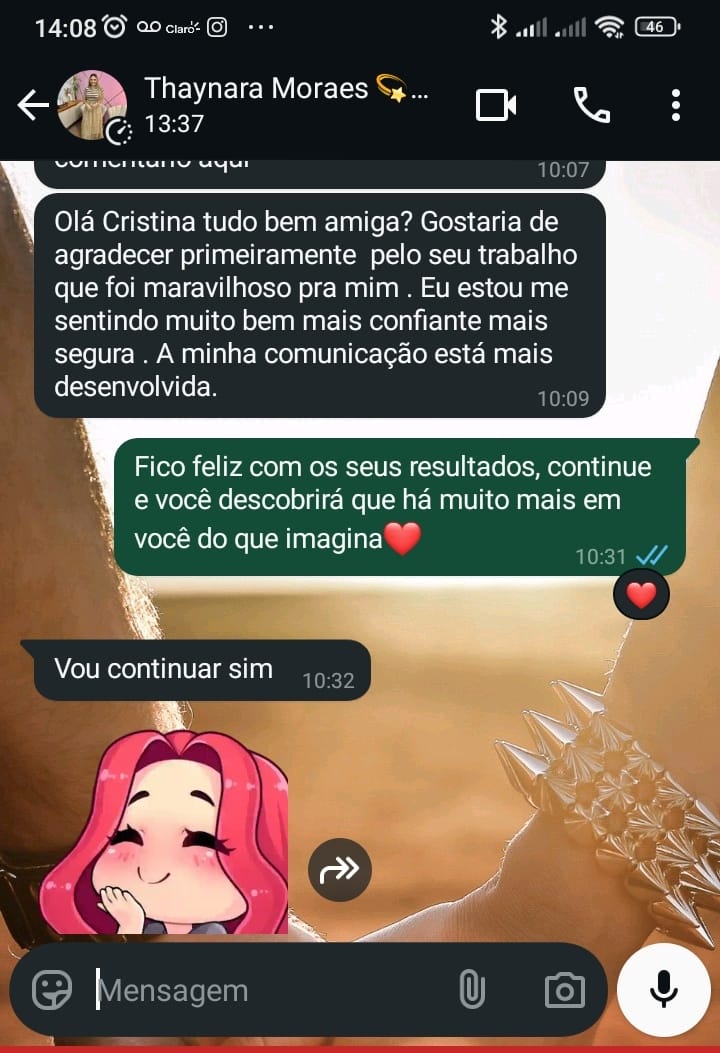Viewport: 720px width, 1053px height.
Task: View the heart reaction on the reply
Action: tap(641, 596)
